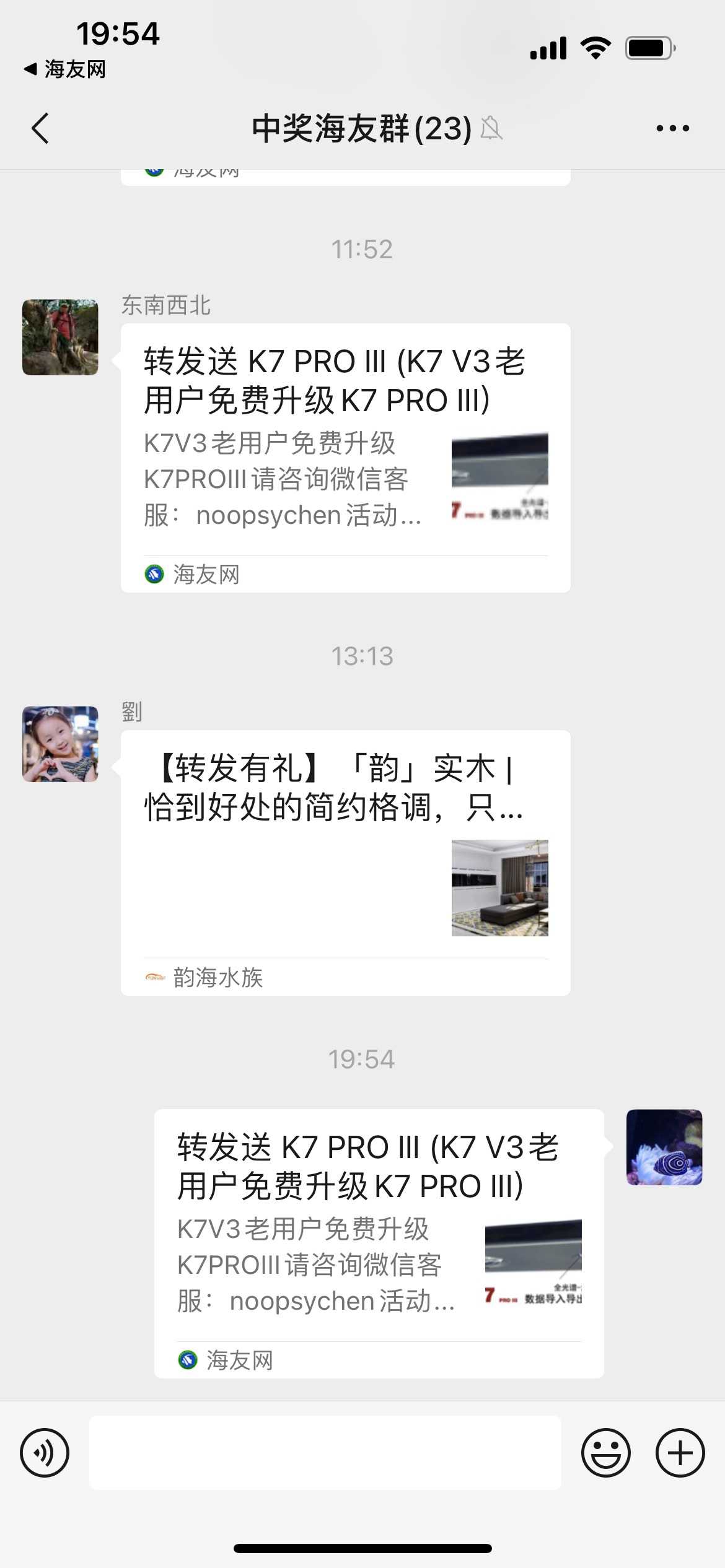Open the plus attachments menu
Image resolution: width=725 pixels, height=1568 pixels.
680,1453
